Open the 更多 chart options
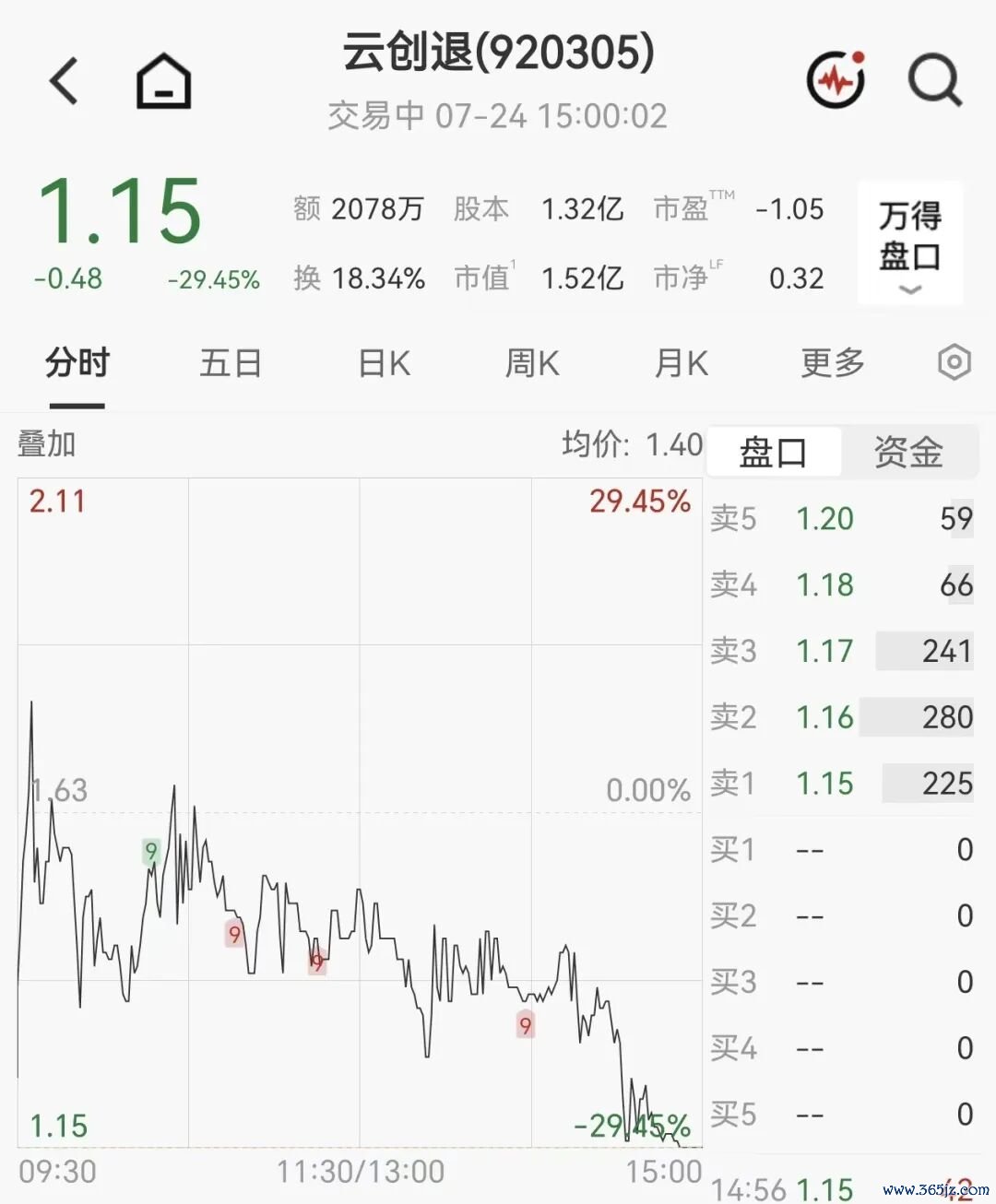Screen dimensions: 996x1204 pyautogui.click(x=833, y=363)
